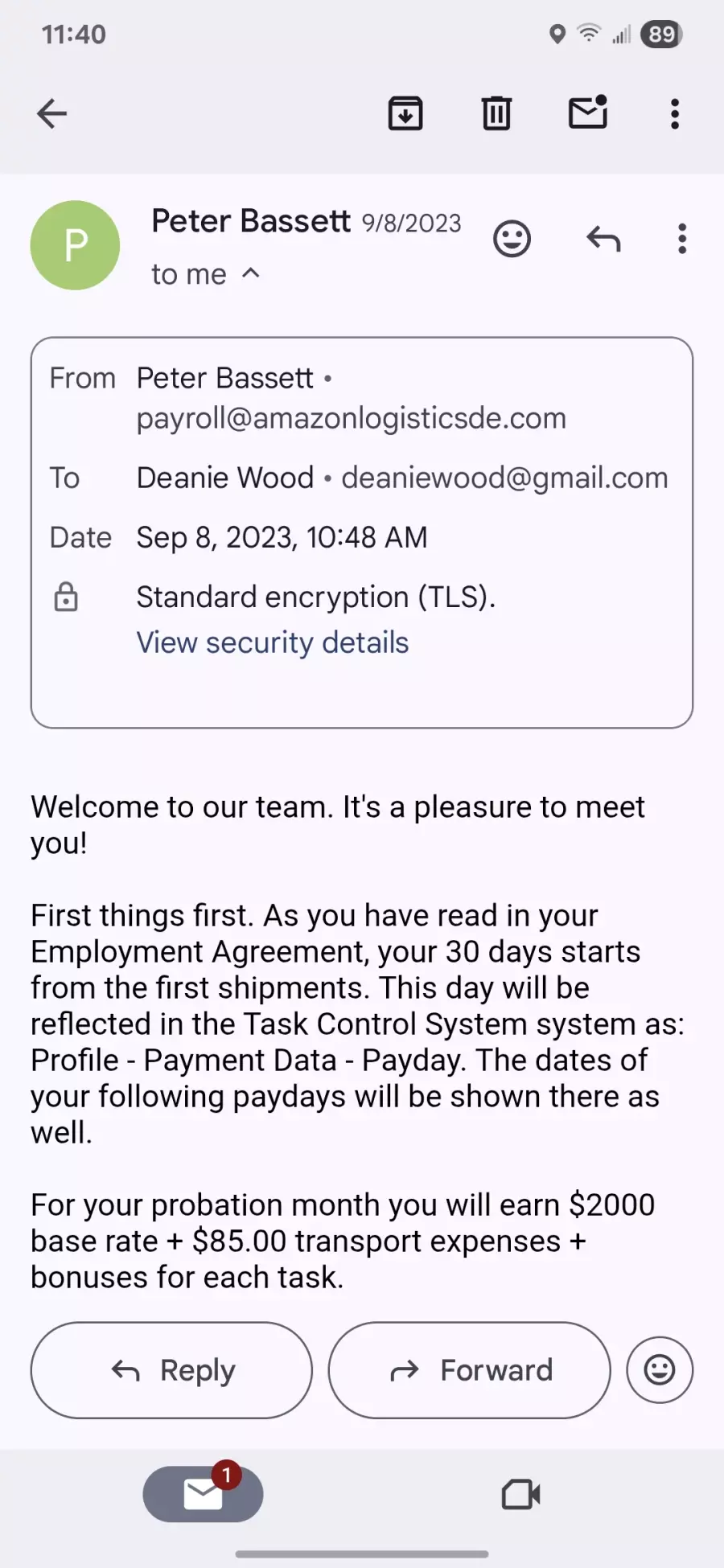Open View security details link
The width and height of the screenshot is (724, 1568).
click(273, 642)
